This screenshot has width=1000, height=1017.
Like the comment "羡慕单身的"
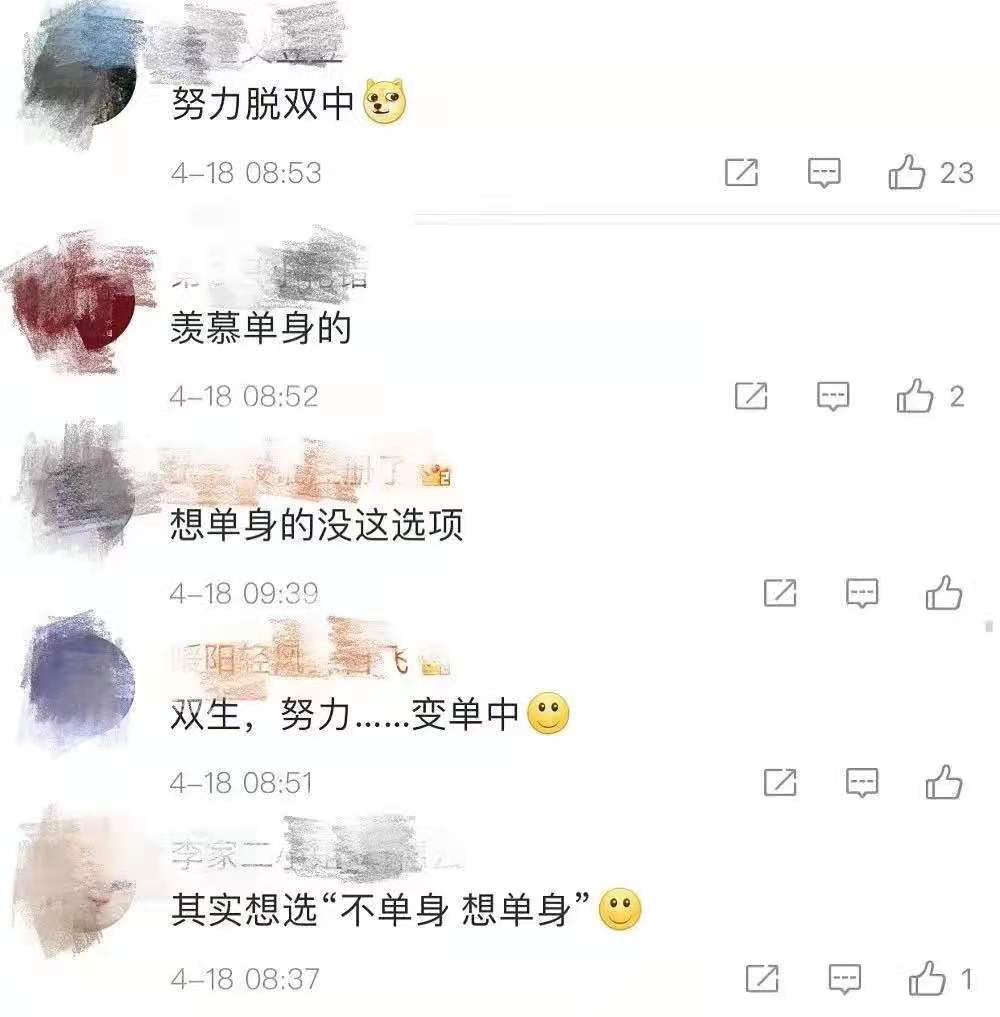pyautogui.click(x=915, y=397)
